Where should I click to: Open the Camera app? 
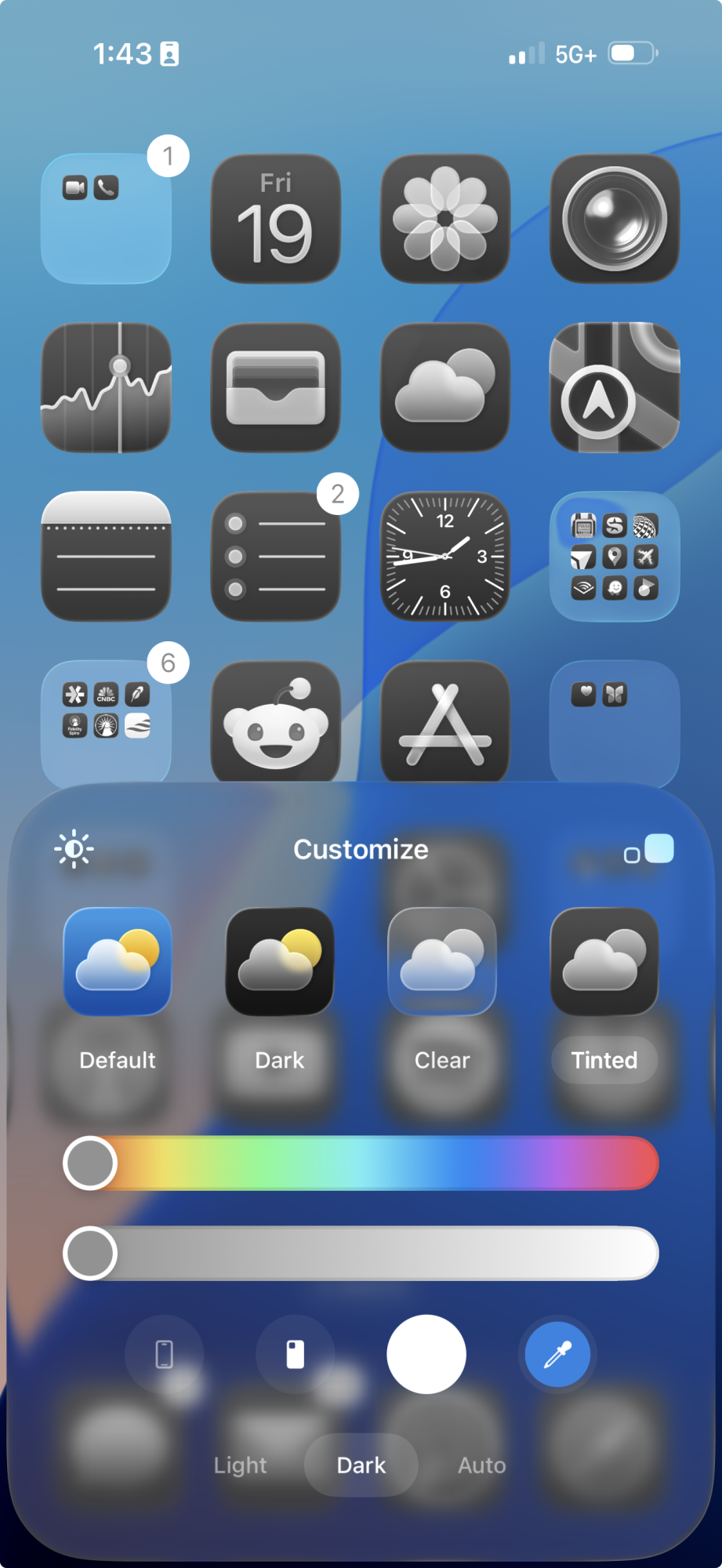pyautogui.click(x=615, y=219)
